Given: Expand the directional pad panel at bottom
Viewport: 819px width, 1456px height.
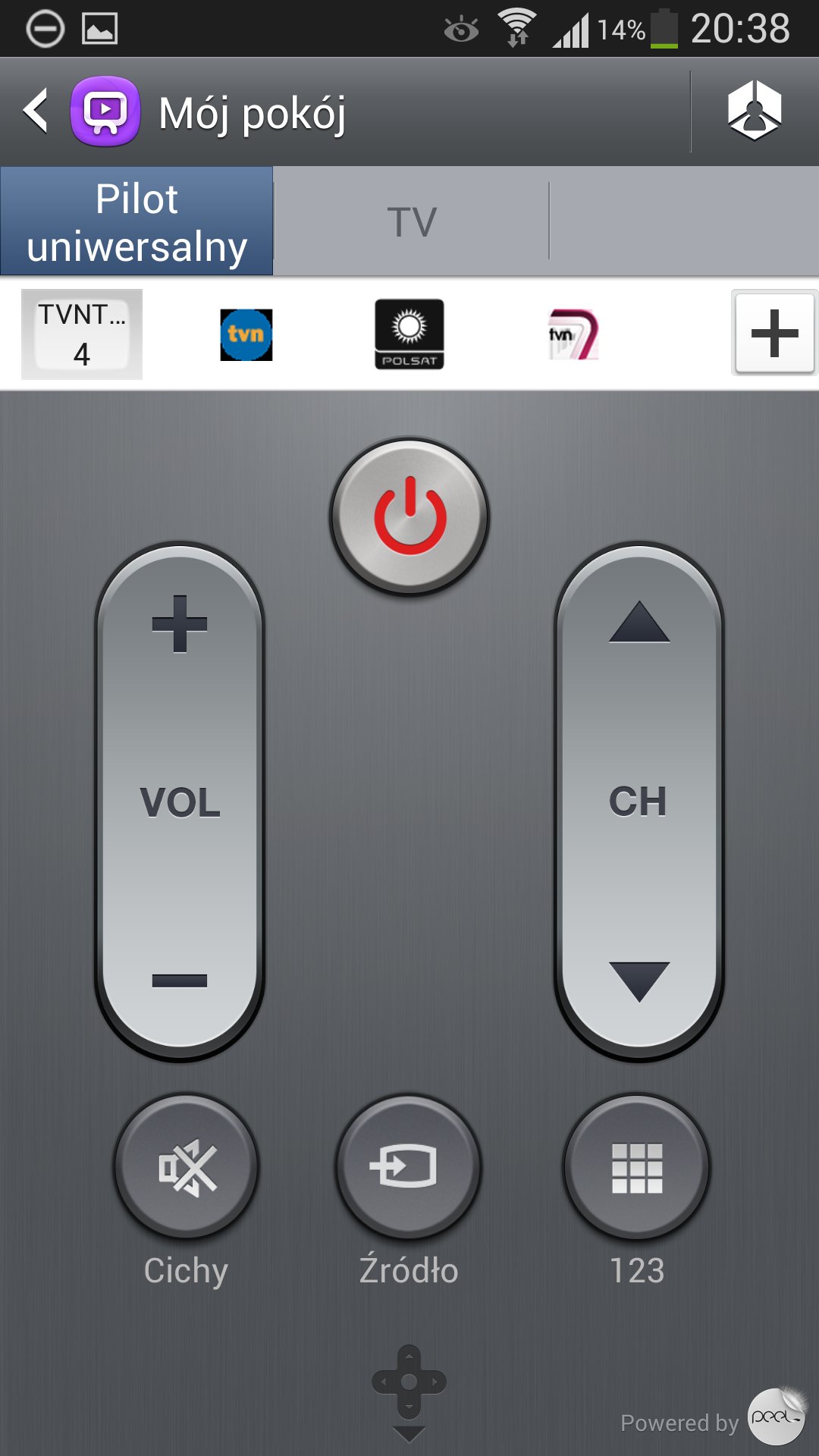Looking at the screenshot, I should coord(409,1392).
